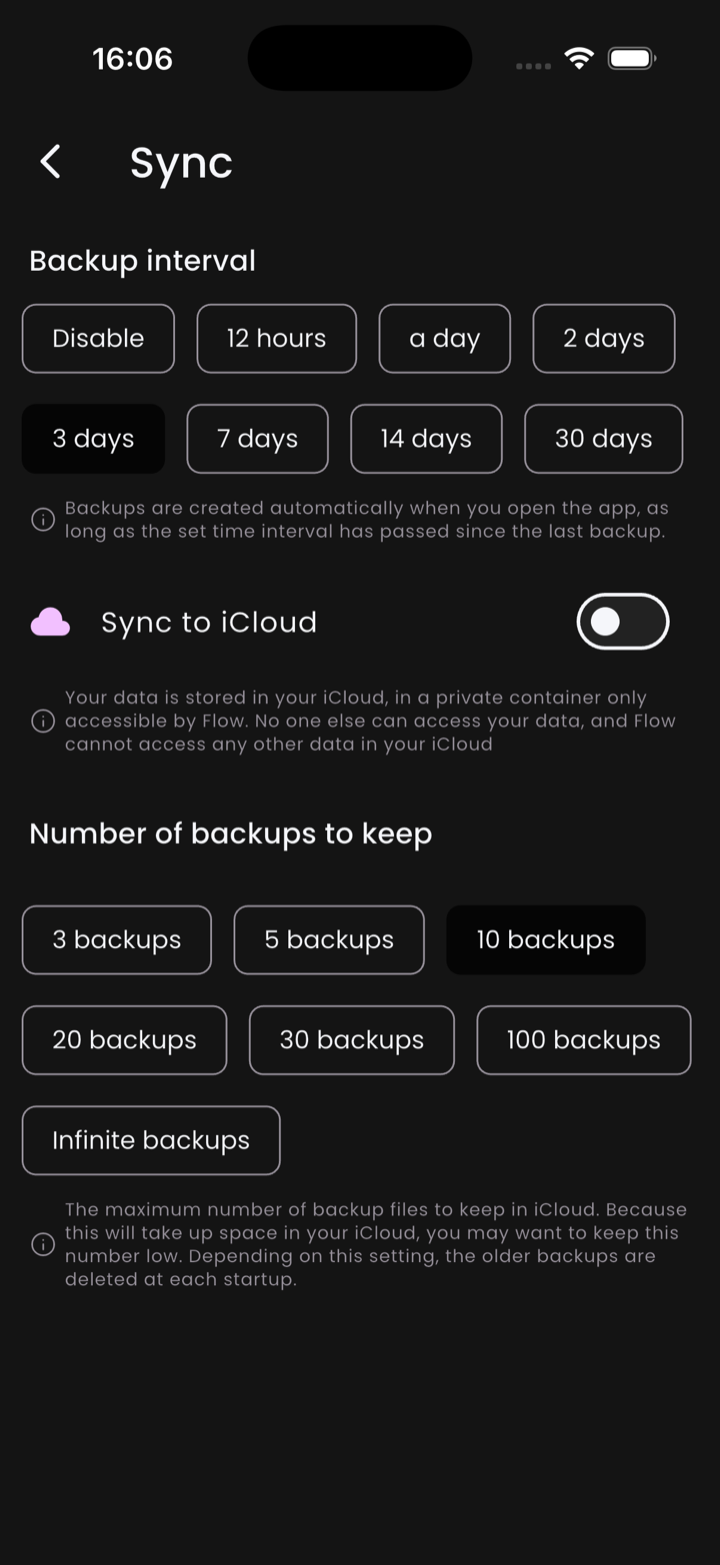Select the 2 days backup interval

[604, 338]
